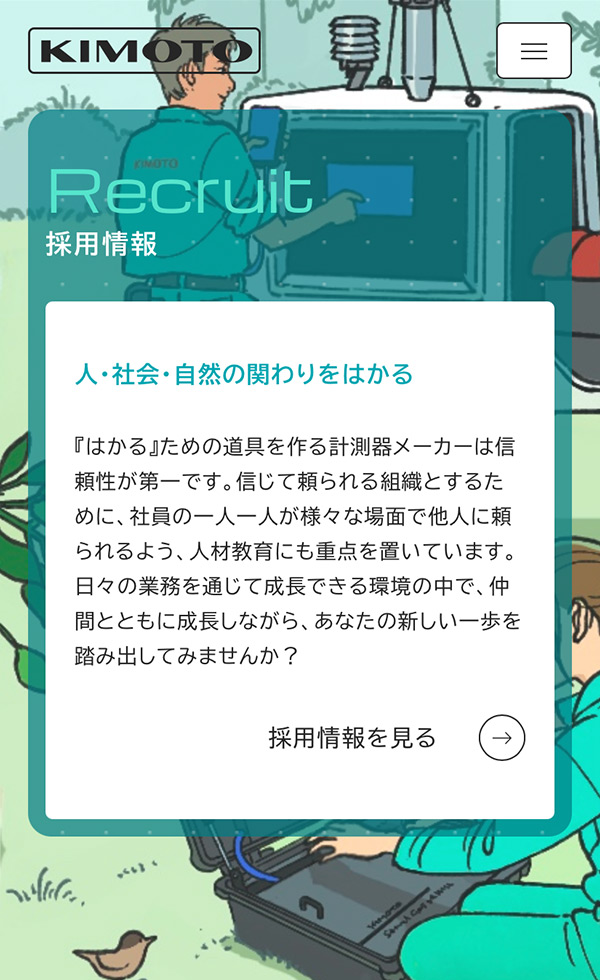This screenshot has height=980, width=600.
Task: Open 採用情報を見る recruitment link
Action: pyautogui.click(x=396, y=738)
